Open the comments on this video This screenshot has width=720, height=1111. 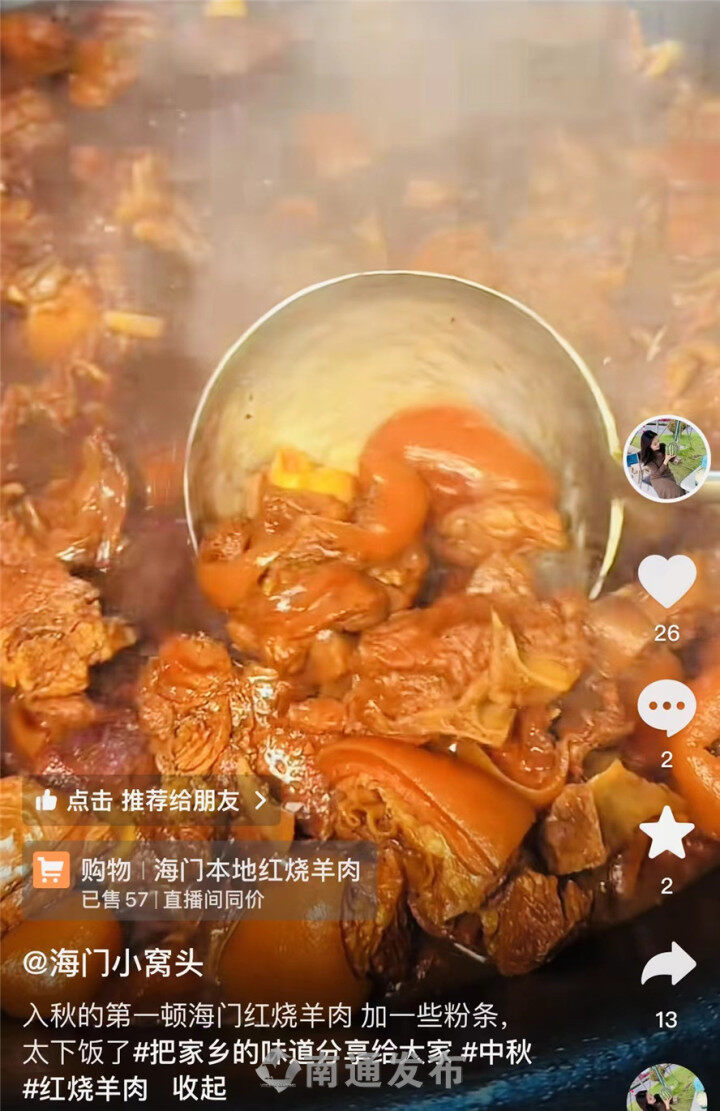coord(666,706)
